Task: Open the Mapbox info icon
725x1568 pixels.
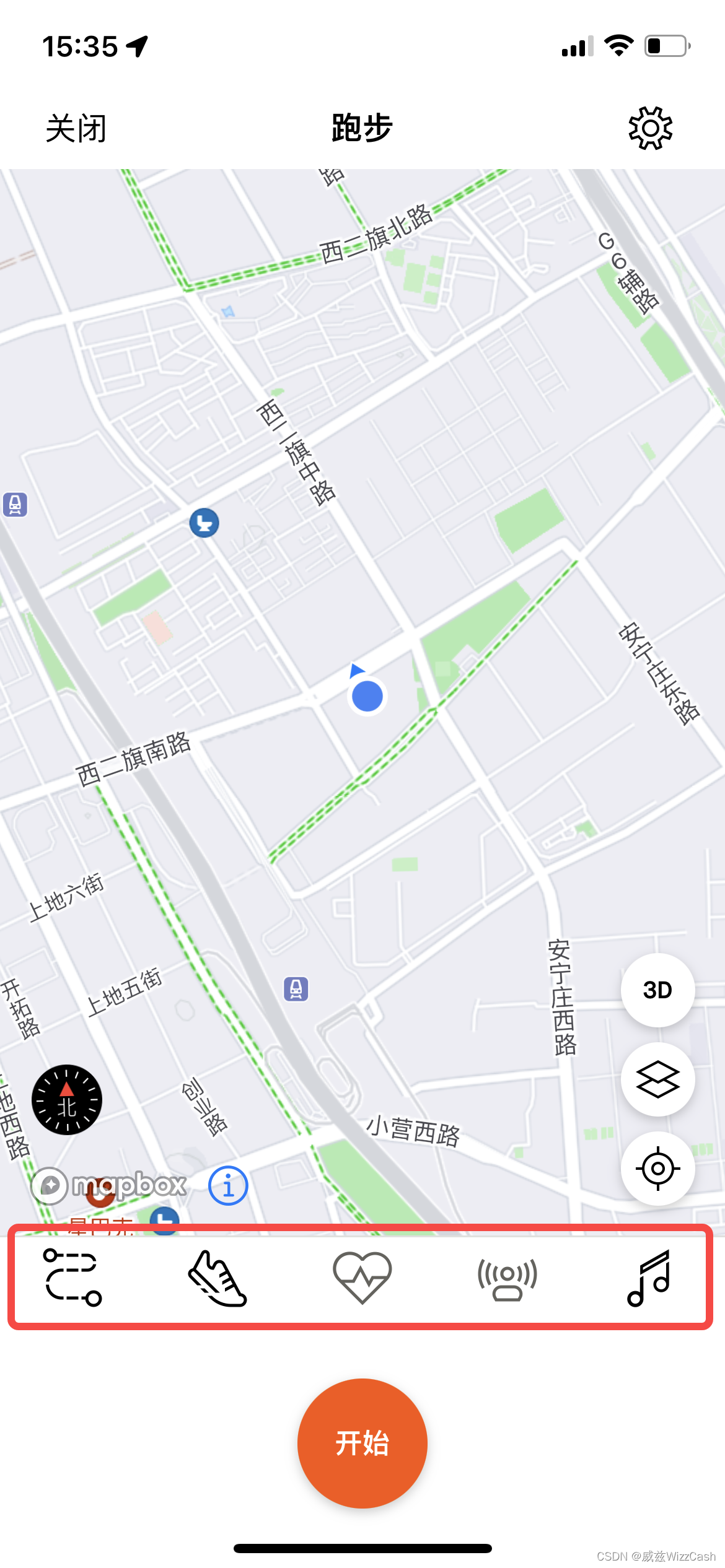Action: click(228, 1186)
